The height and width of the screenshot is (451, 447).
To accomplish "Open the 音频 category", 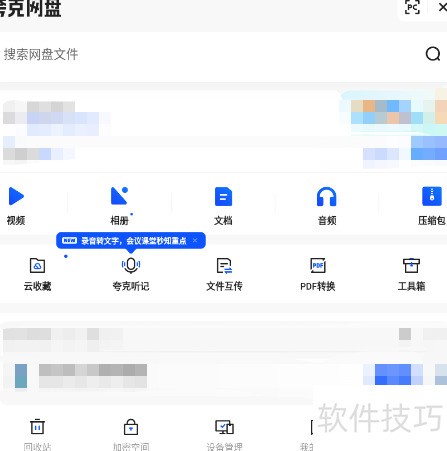I will [327, 206].
